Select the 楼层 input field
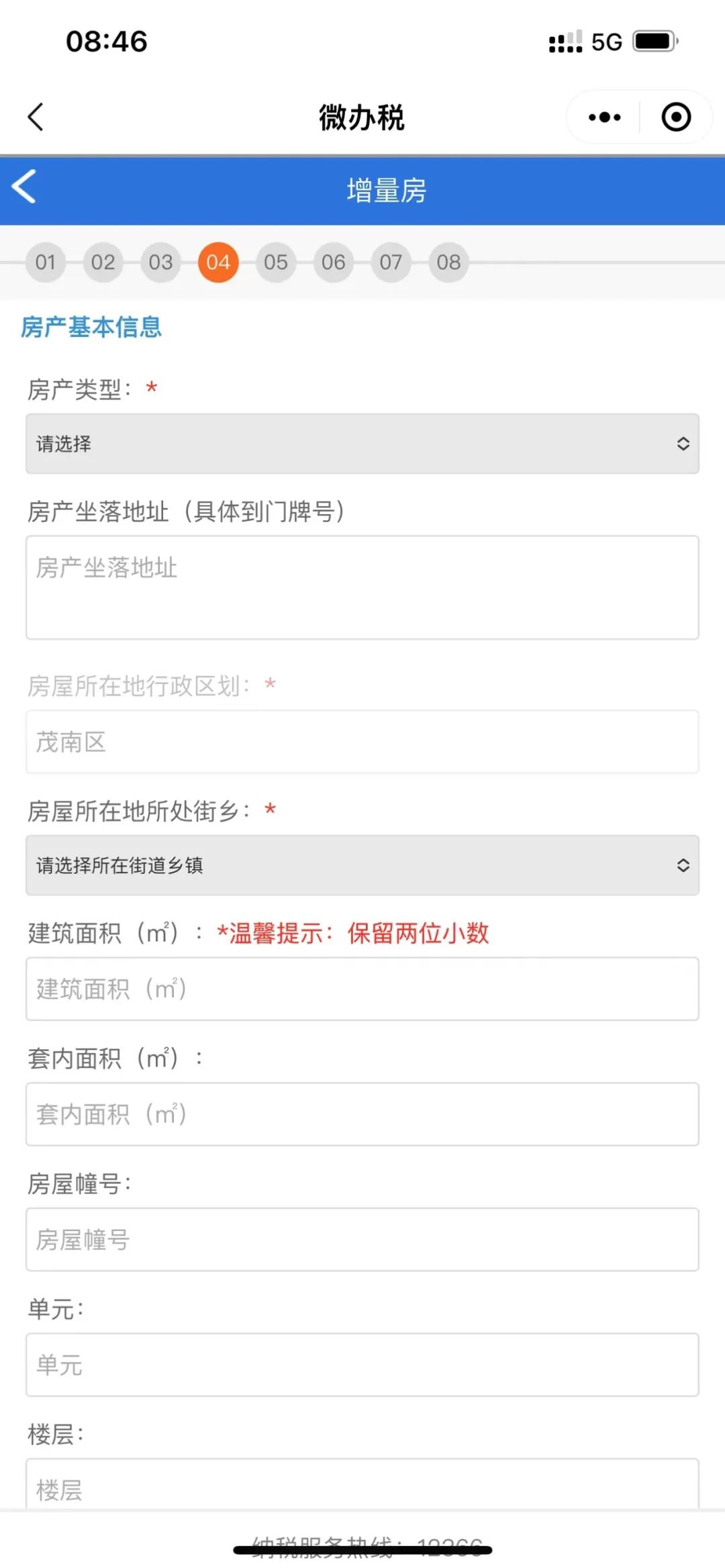Screen dimensions: 725x1568 pyautogui.click(x=362, y=1485)
